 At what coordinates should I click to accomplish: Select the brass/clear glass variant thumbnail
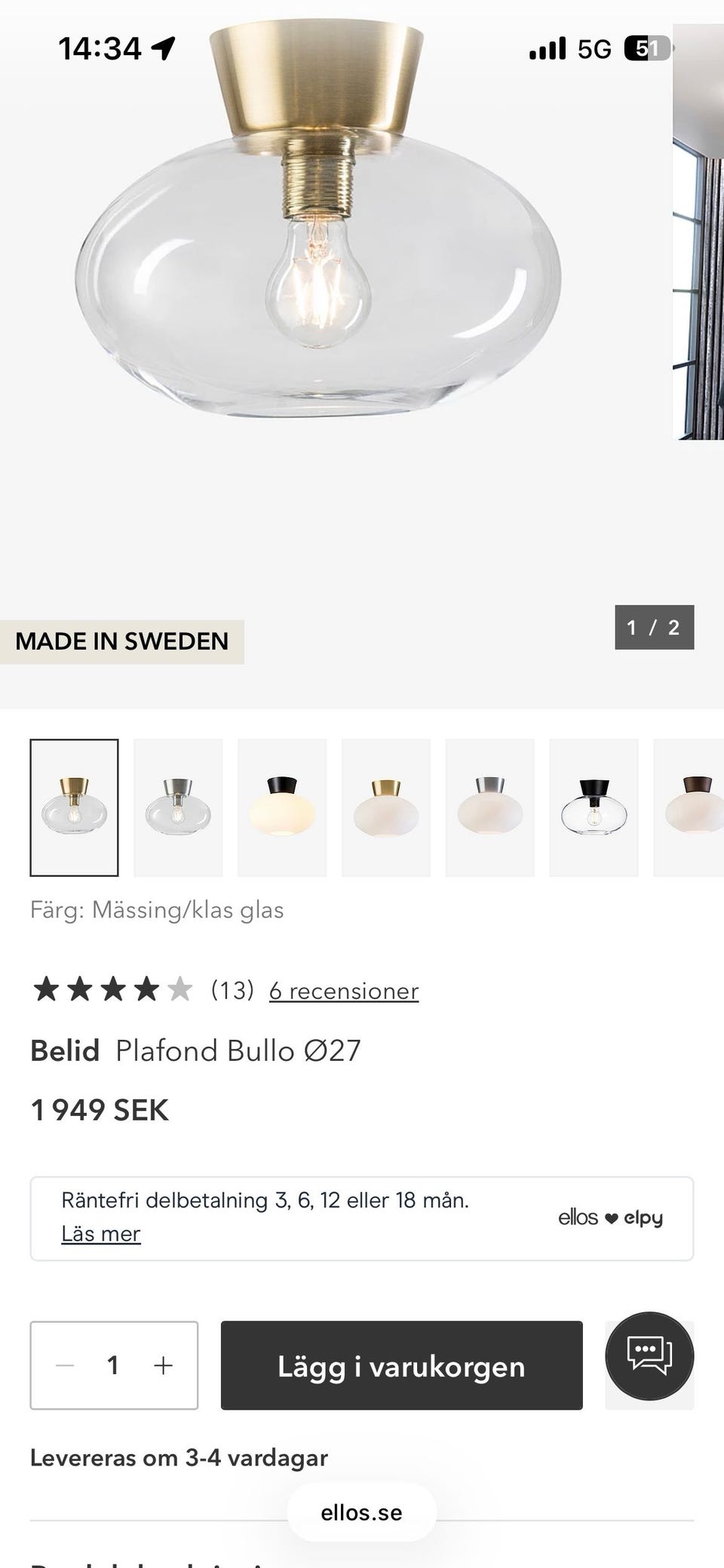pyautogui.click(x=74, y=807)
